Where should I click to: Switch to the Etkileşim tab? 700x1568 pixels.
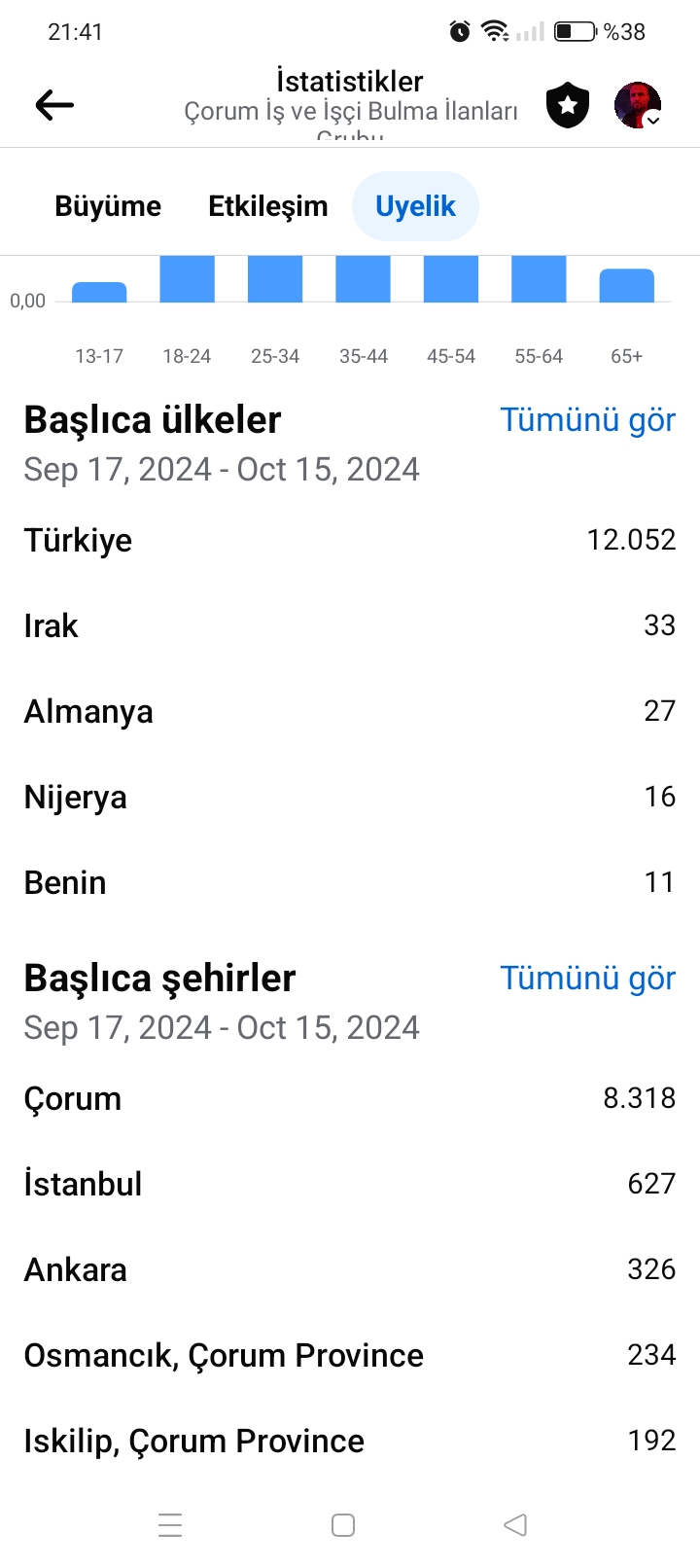[x=268, y=206]
